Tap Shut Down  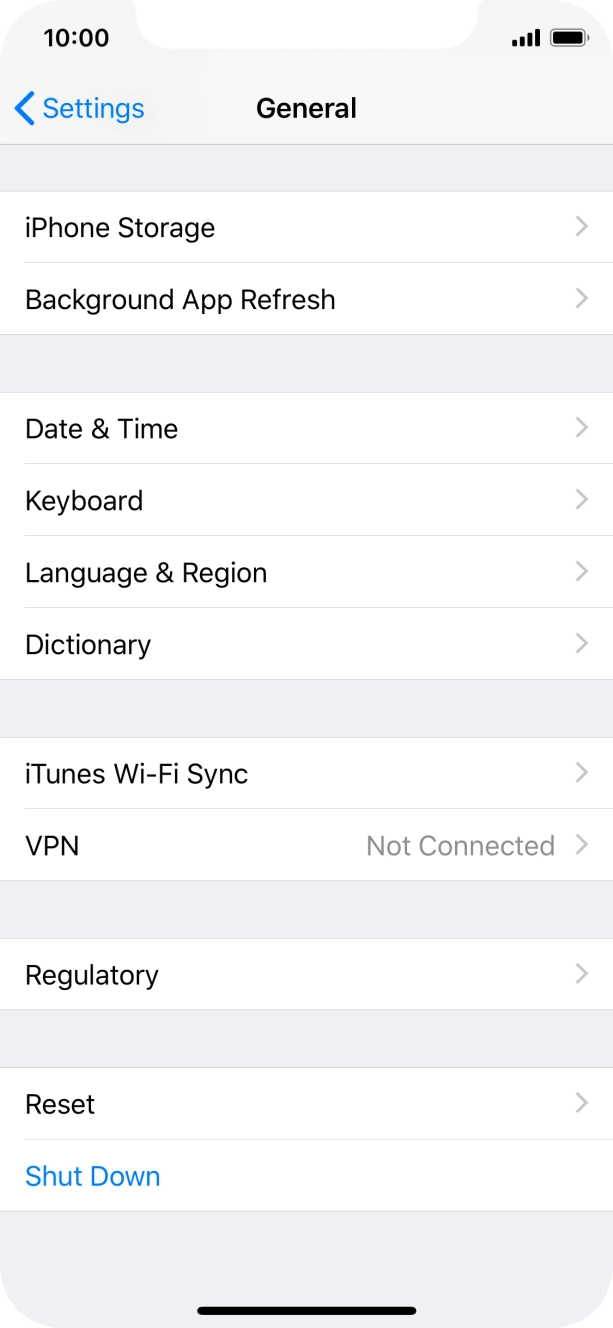[x=93, y=1176]
